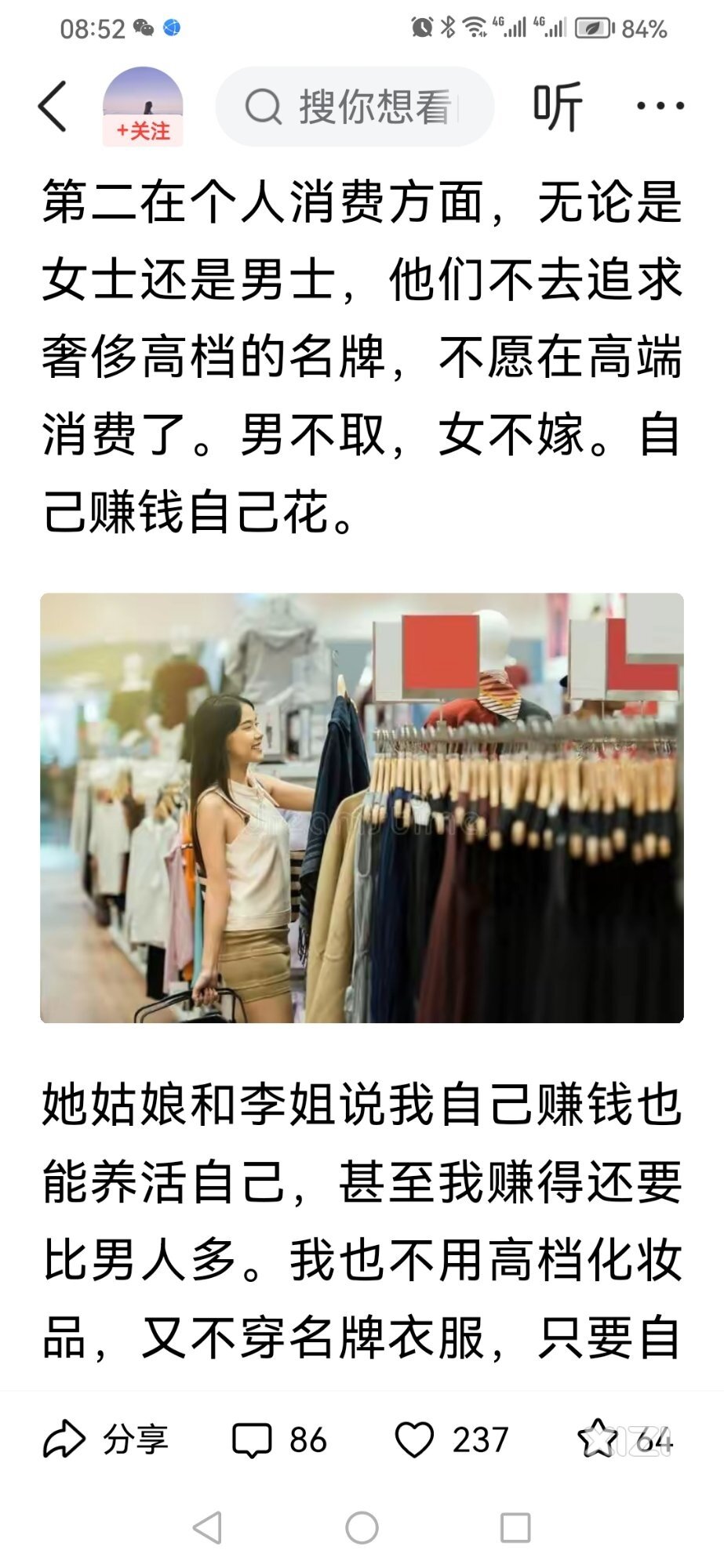Open the 搜你想看 search box

click(355, 107)
